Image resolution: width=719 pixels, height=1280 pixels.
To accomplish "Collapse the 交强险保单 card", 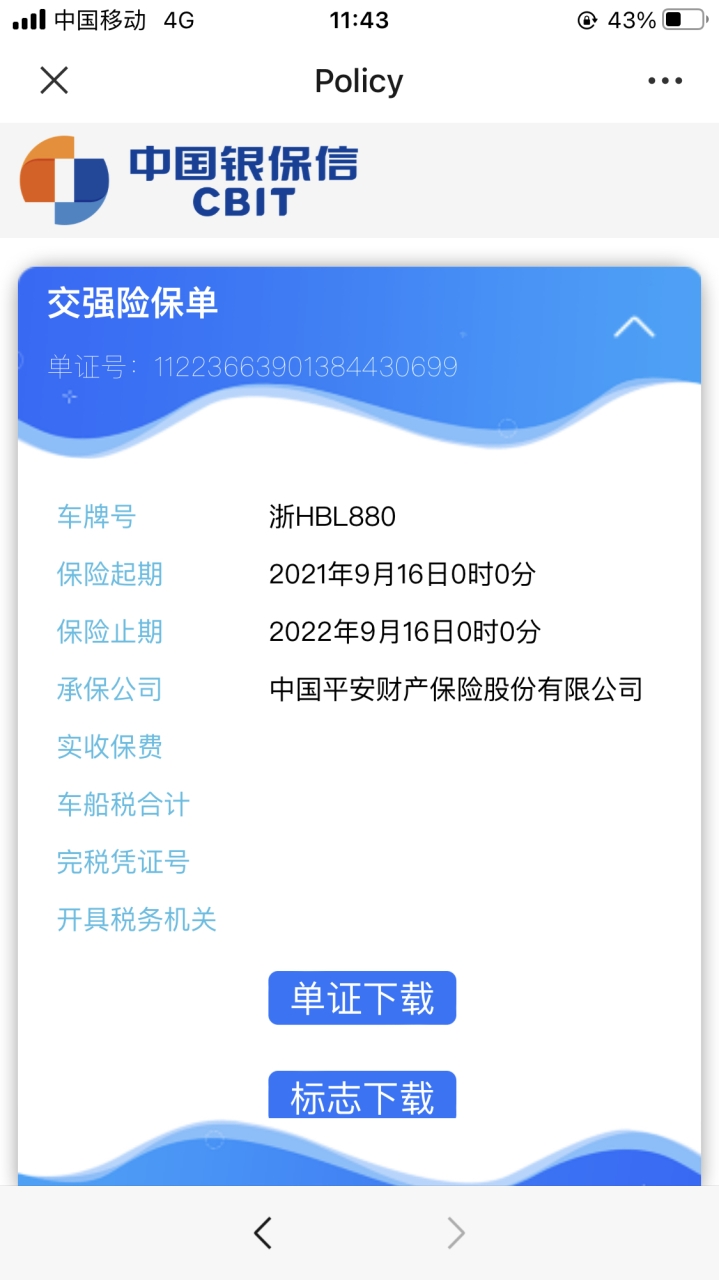I will (634, 326).
